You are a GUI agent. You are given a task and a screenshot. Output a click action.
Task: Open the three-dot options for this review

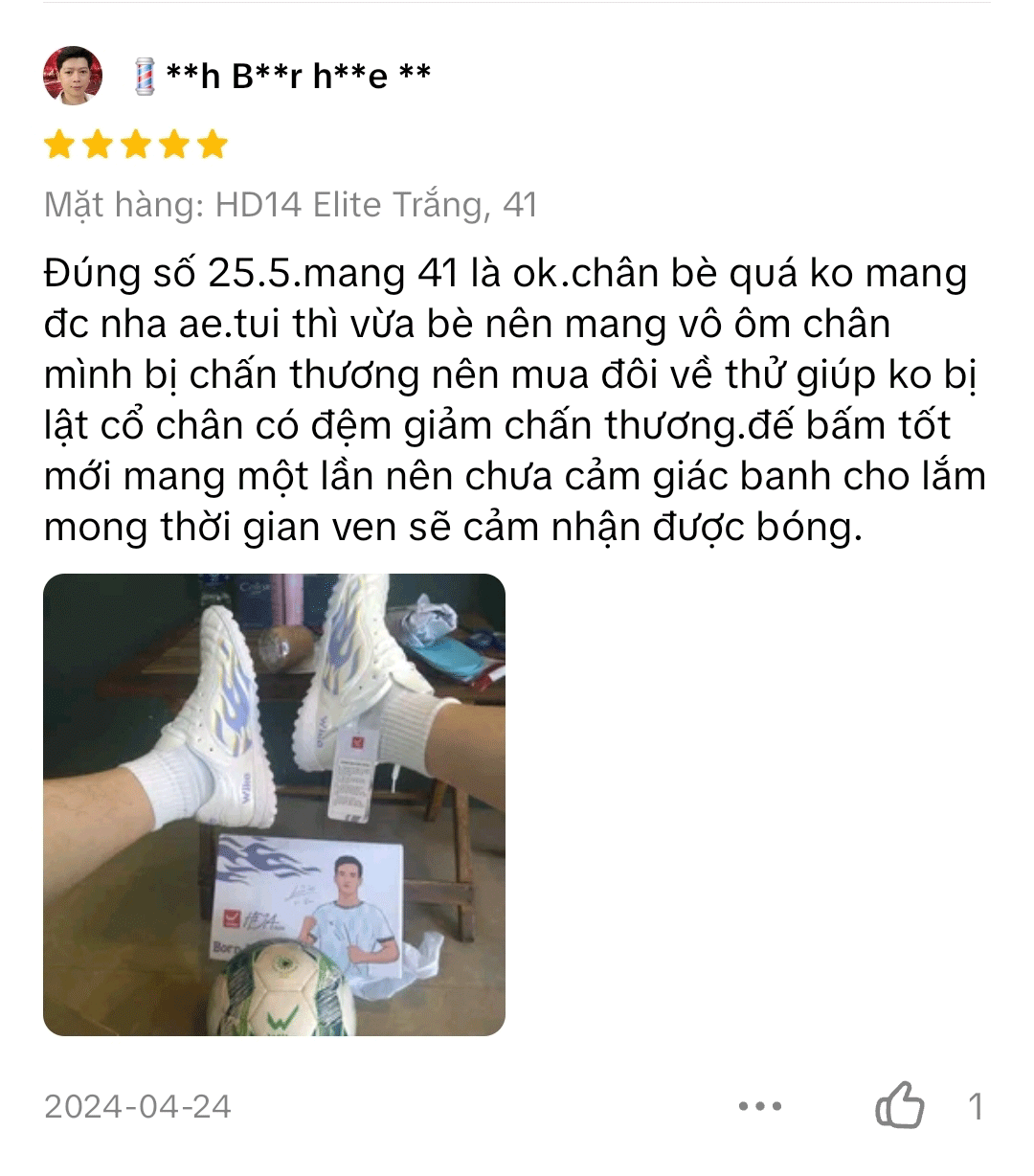tap(760, 1107)
